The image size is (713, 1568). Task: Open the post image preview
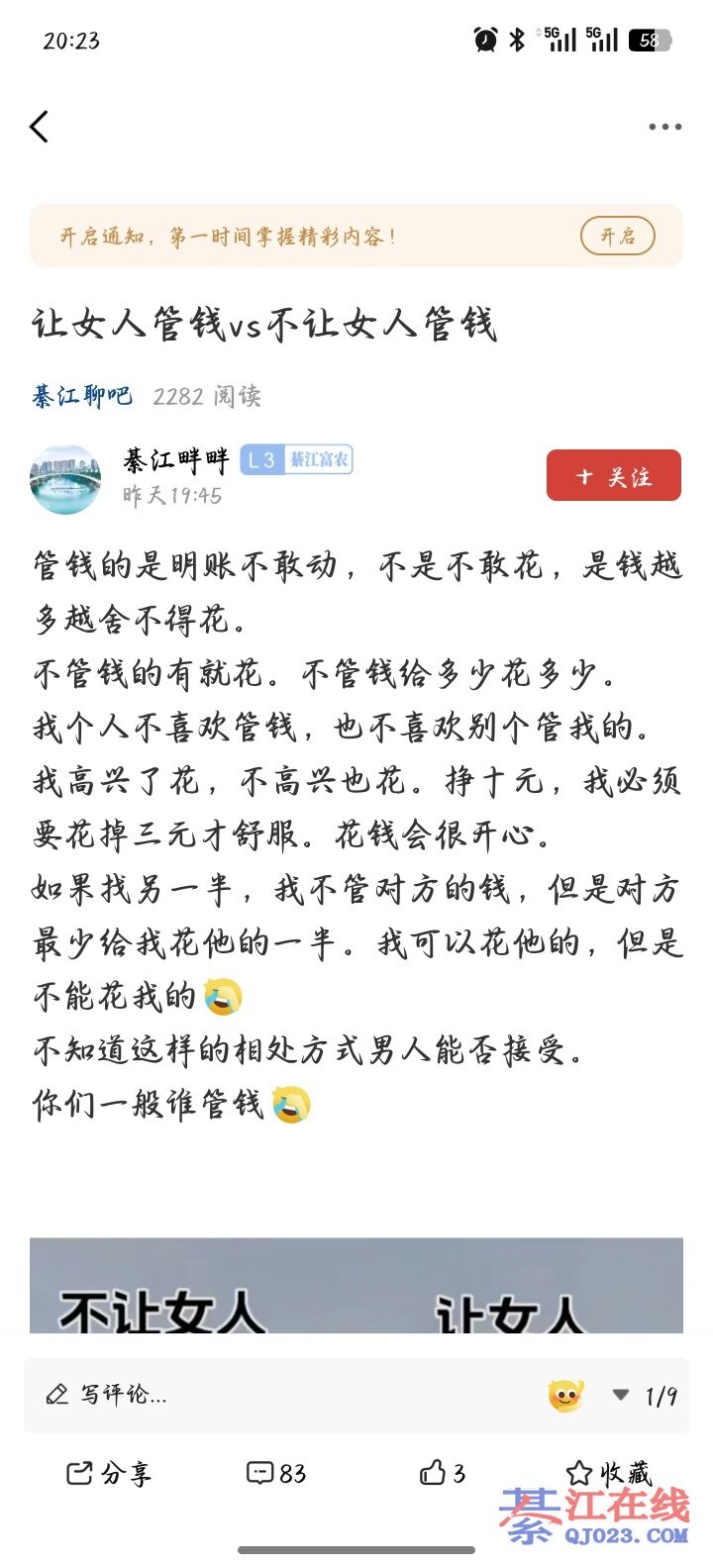coord(356,1285)
